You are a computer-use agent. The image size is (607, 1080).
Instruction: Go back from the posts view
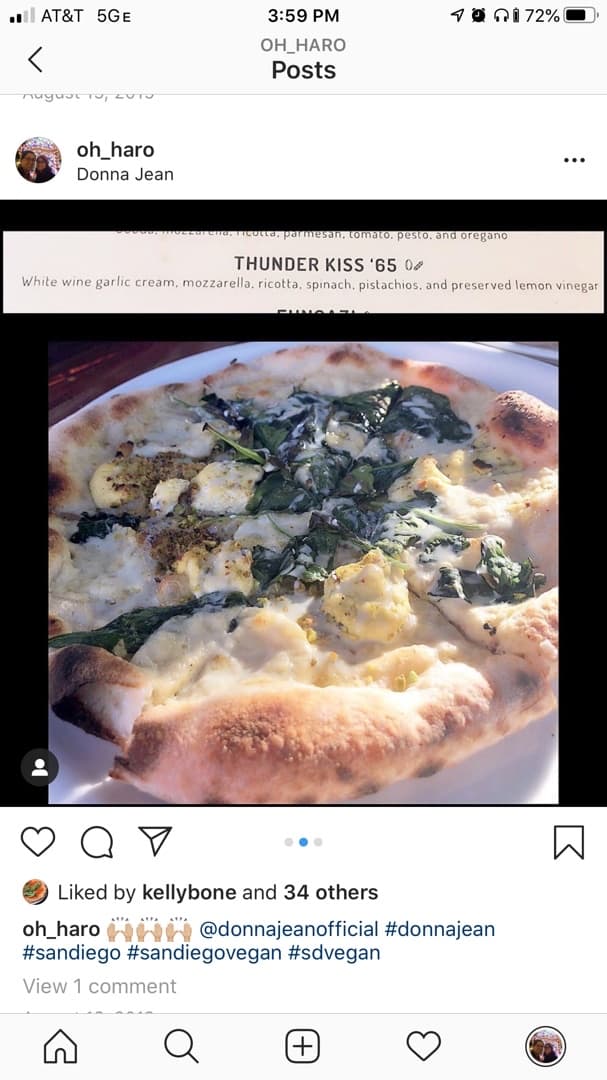click(x=35, y=60)
